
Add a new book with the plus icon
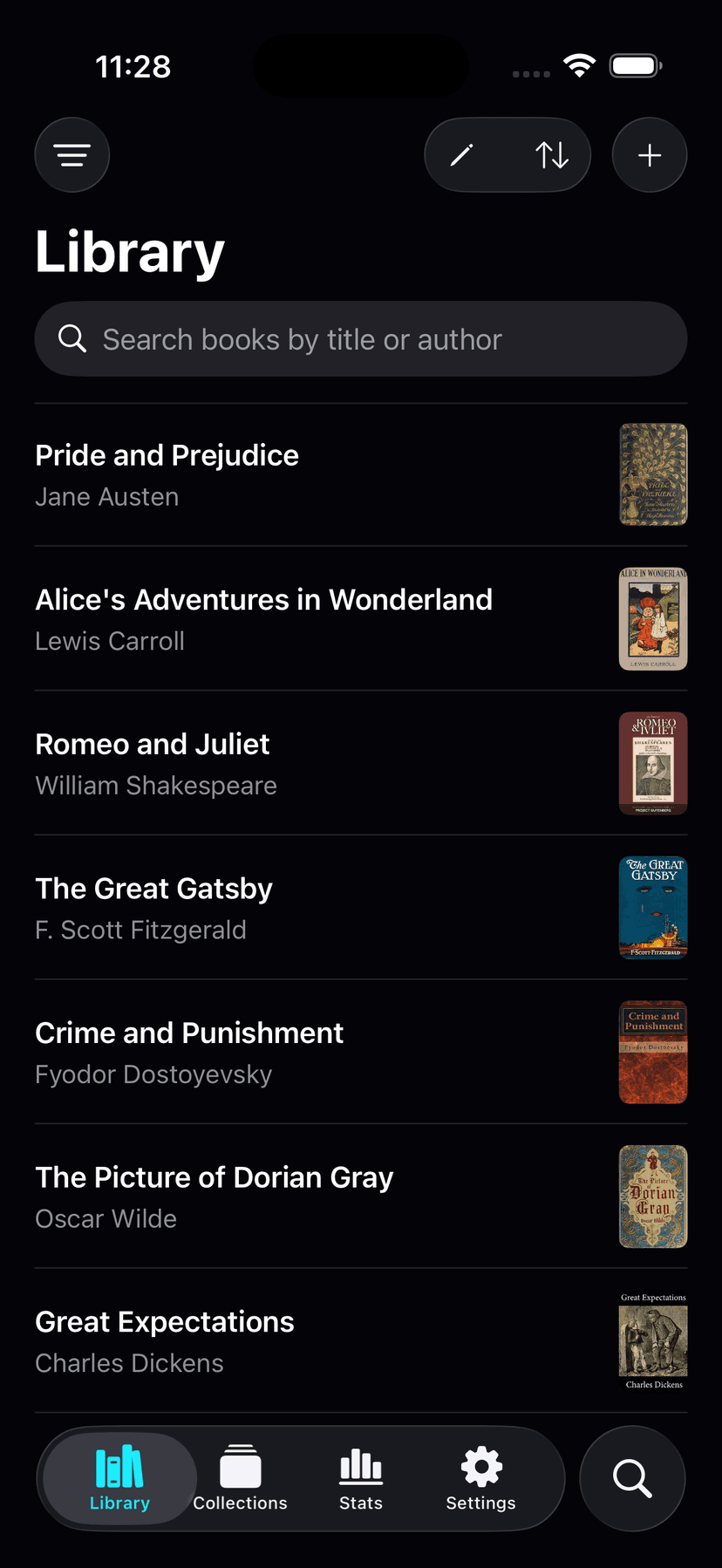pos(649,154)
